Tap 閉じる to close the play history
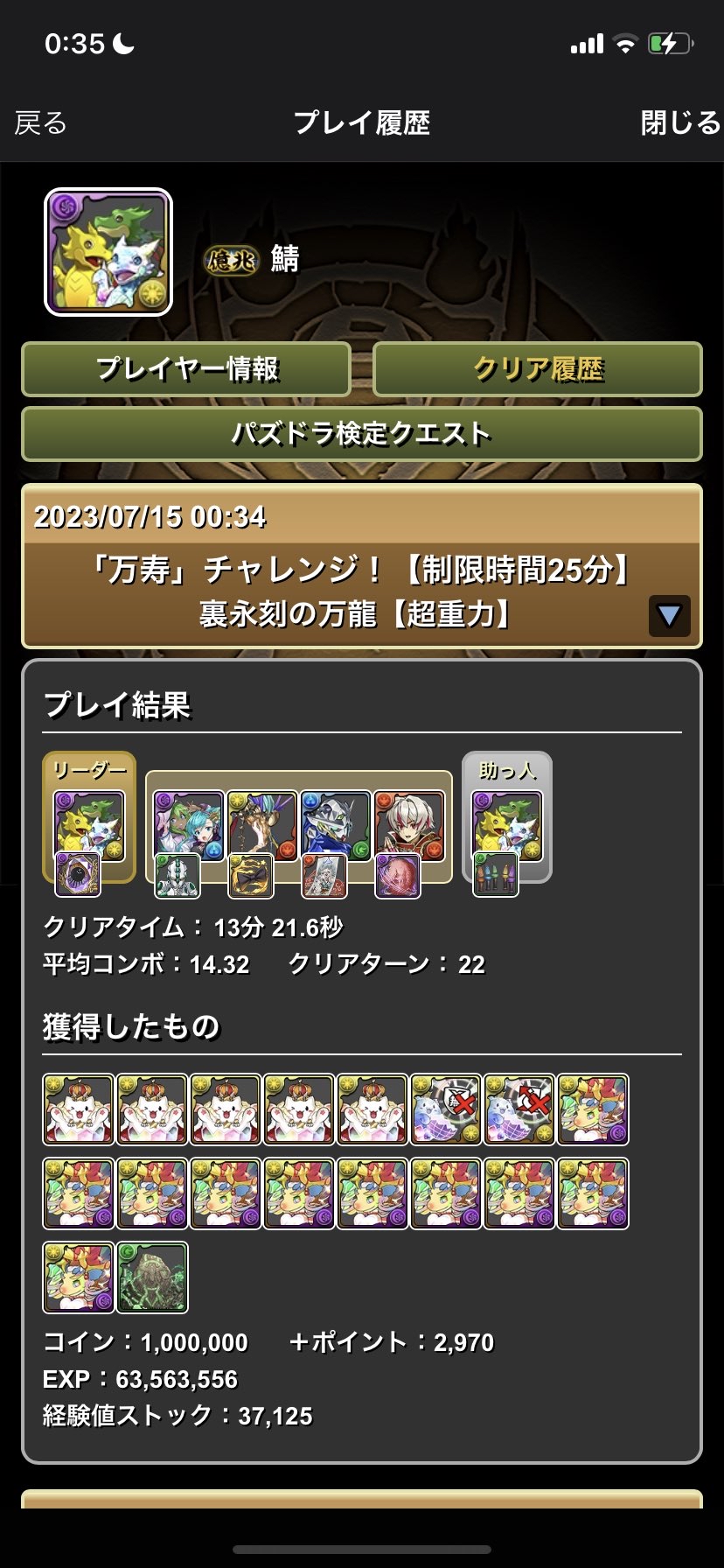The height and width of the screenshot is (1568, 724). point(679,123)
